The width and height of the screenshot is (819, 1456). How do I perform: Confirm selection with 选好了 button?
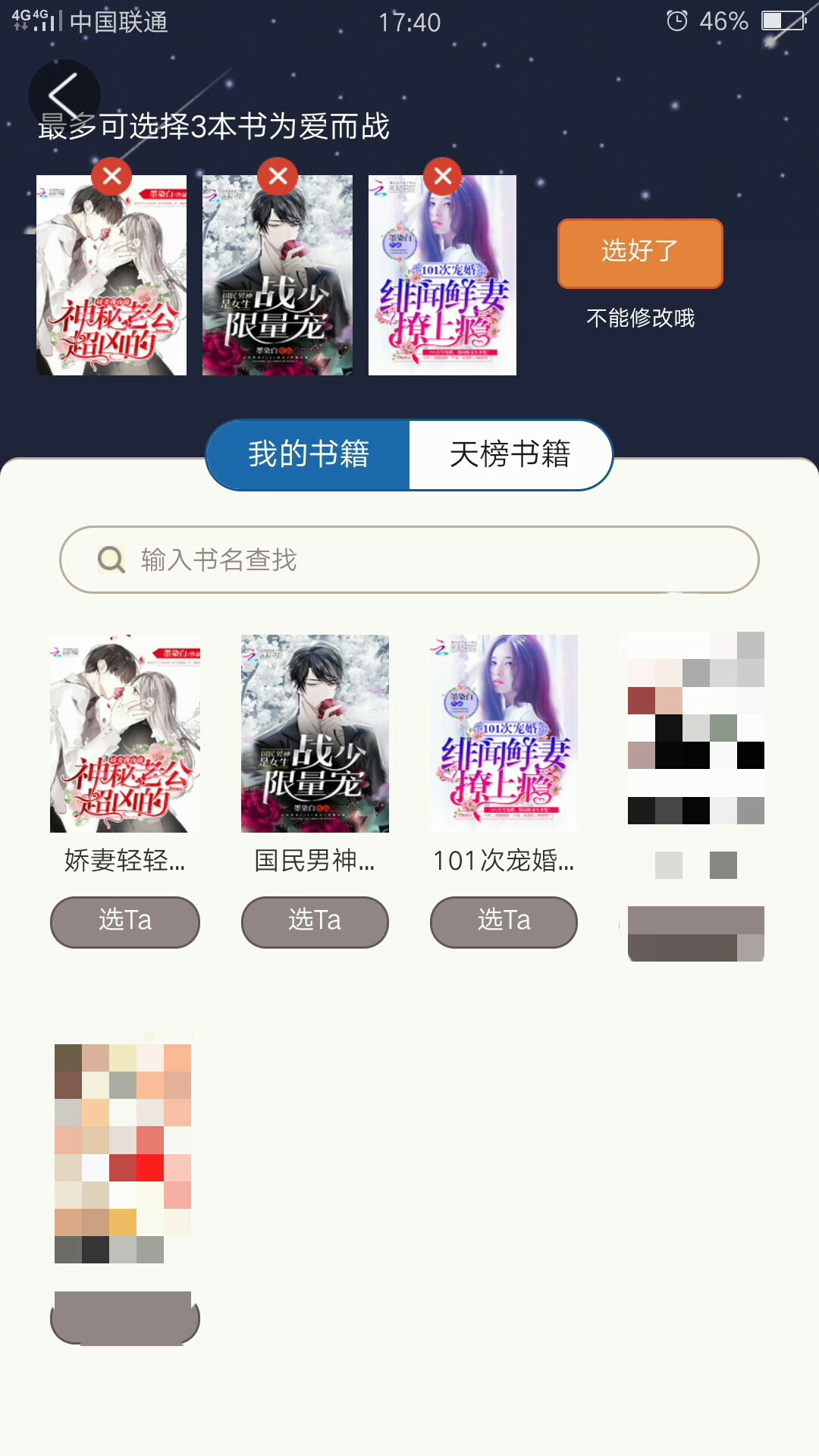640,253
